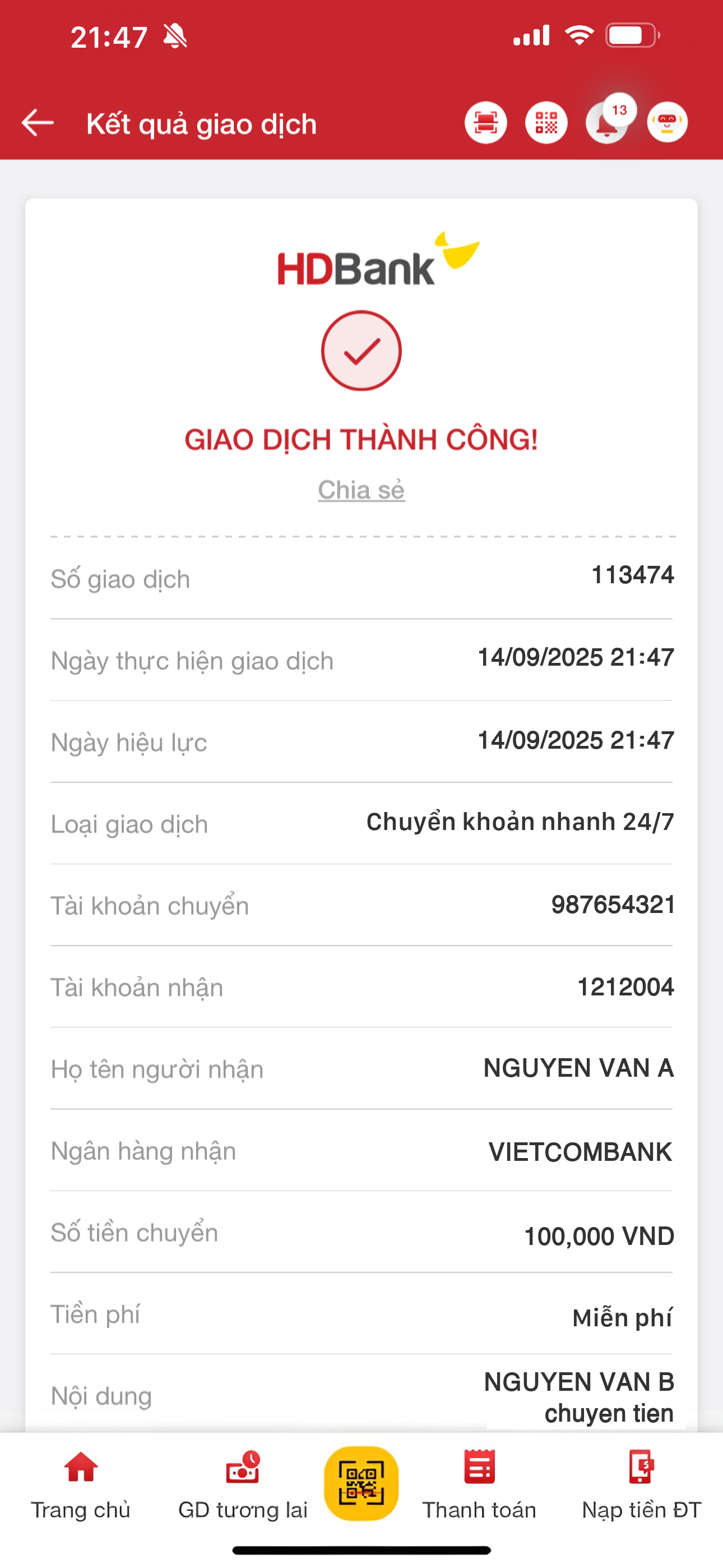Go back from the transaction result
This screenshot has height=1568, width=723.
[x=38, y=123]
